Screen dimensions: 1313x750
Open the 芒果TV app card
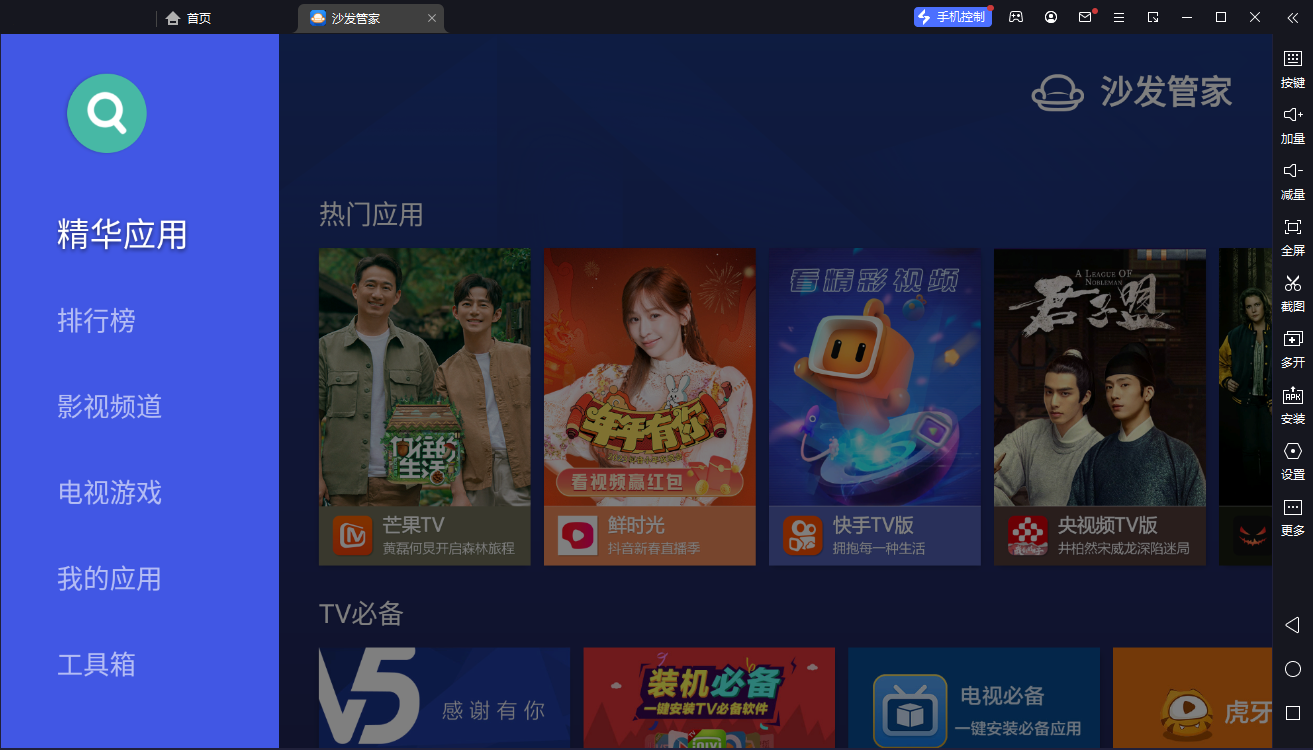click(x=424, y=405)
